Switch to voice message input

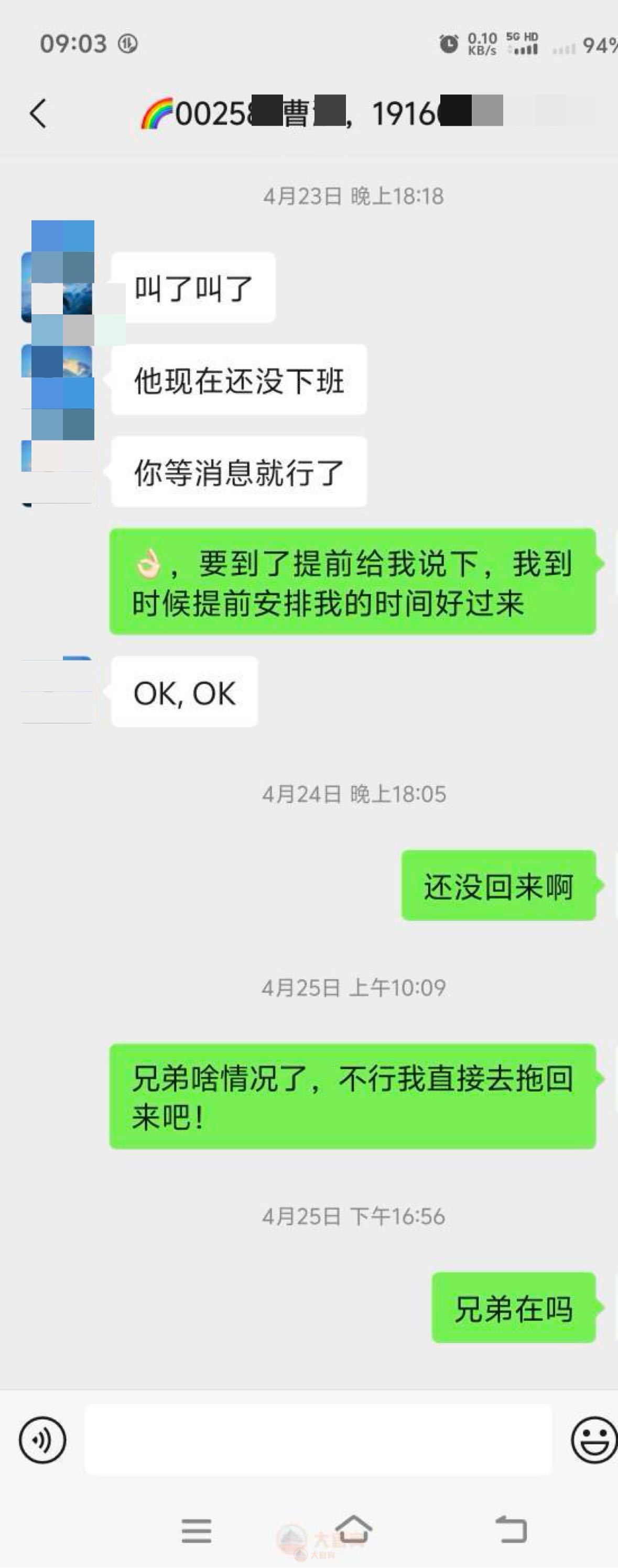(x=42, y=1440)
